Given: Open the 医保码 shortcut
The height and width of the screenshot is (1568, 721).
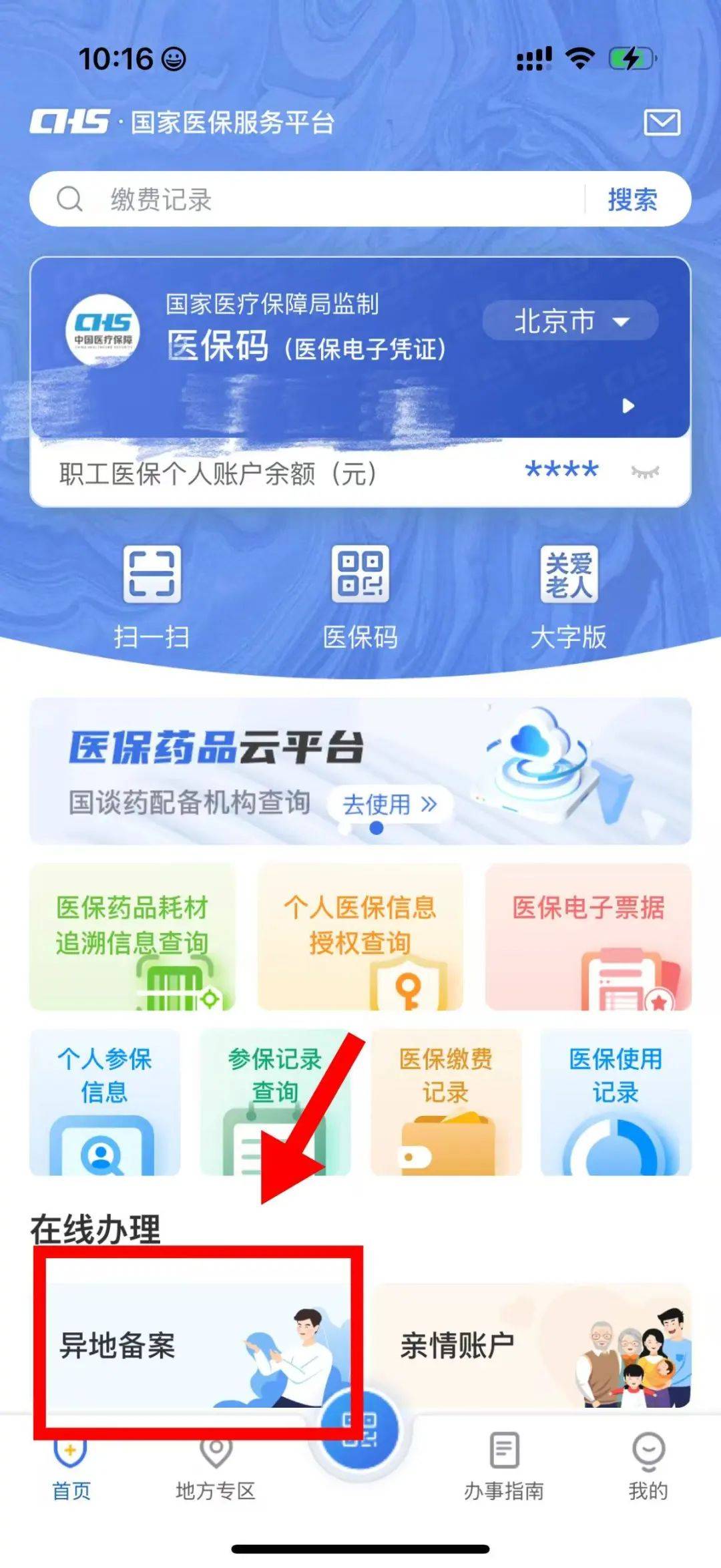Looking at the screenshot, I should [360, 596].
